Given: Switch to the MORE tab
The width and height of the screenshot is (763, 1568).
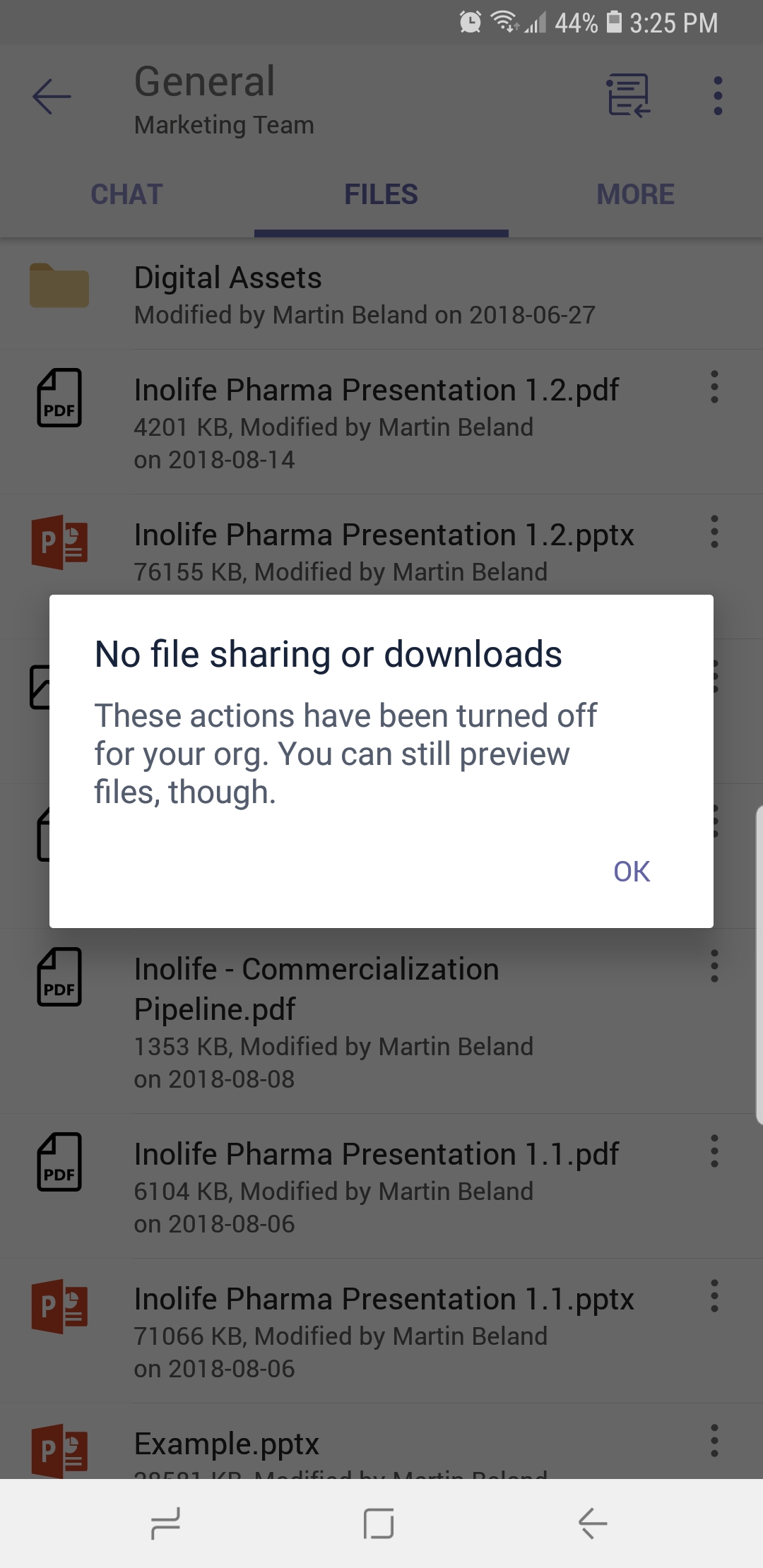Looking at the screenshot, I should 635,195.
